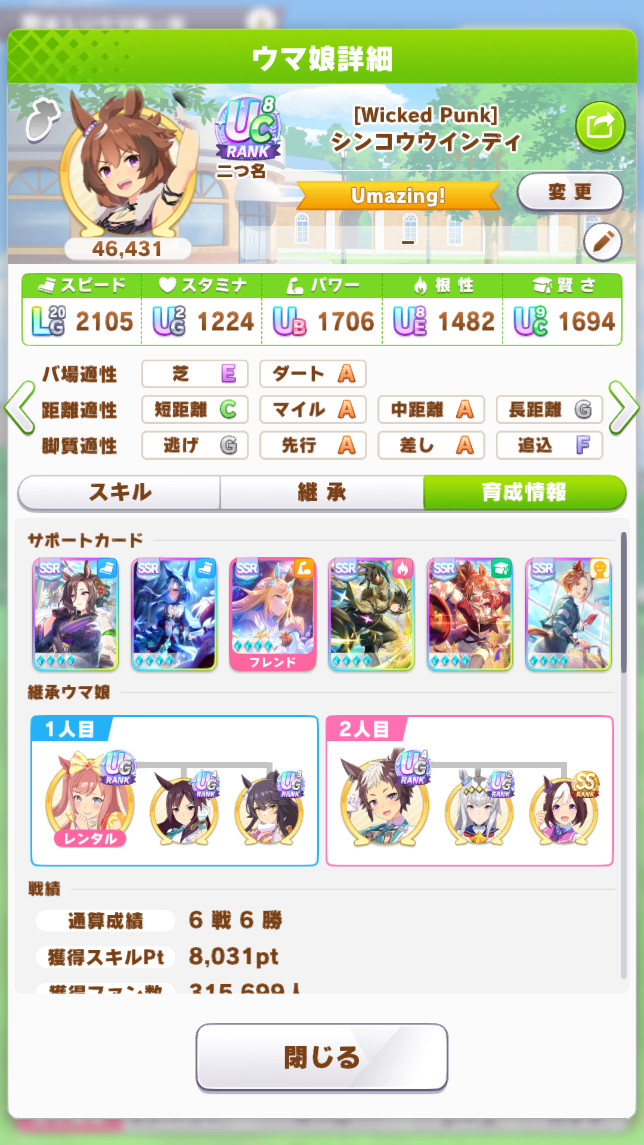Tap the 変更 button
644x1145 pixels.
pyautogui.click(x=570, y=192)
